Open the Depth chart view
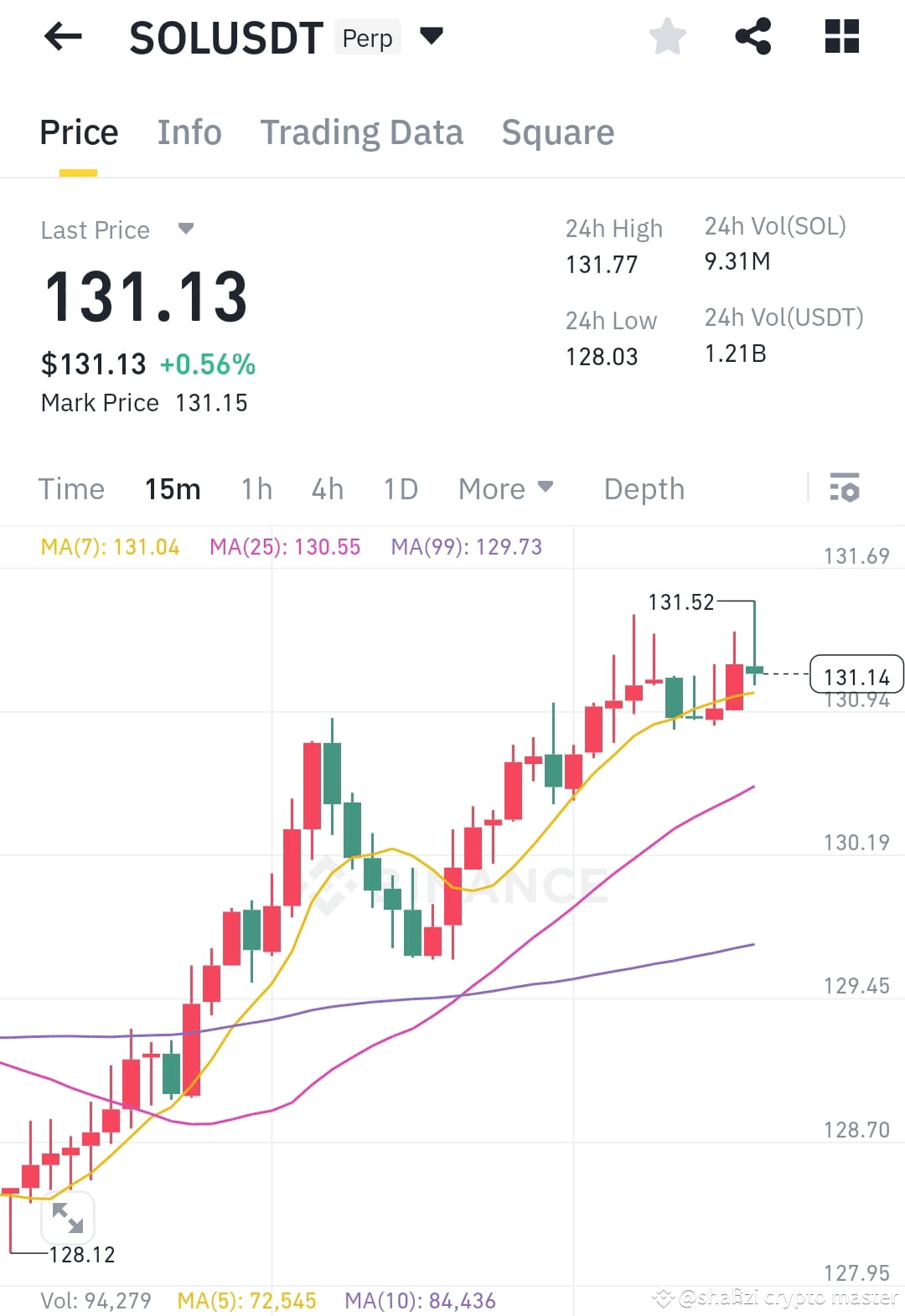The width and height of the screenshot is (905, 1316). (x=644, y=488)
